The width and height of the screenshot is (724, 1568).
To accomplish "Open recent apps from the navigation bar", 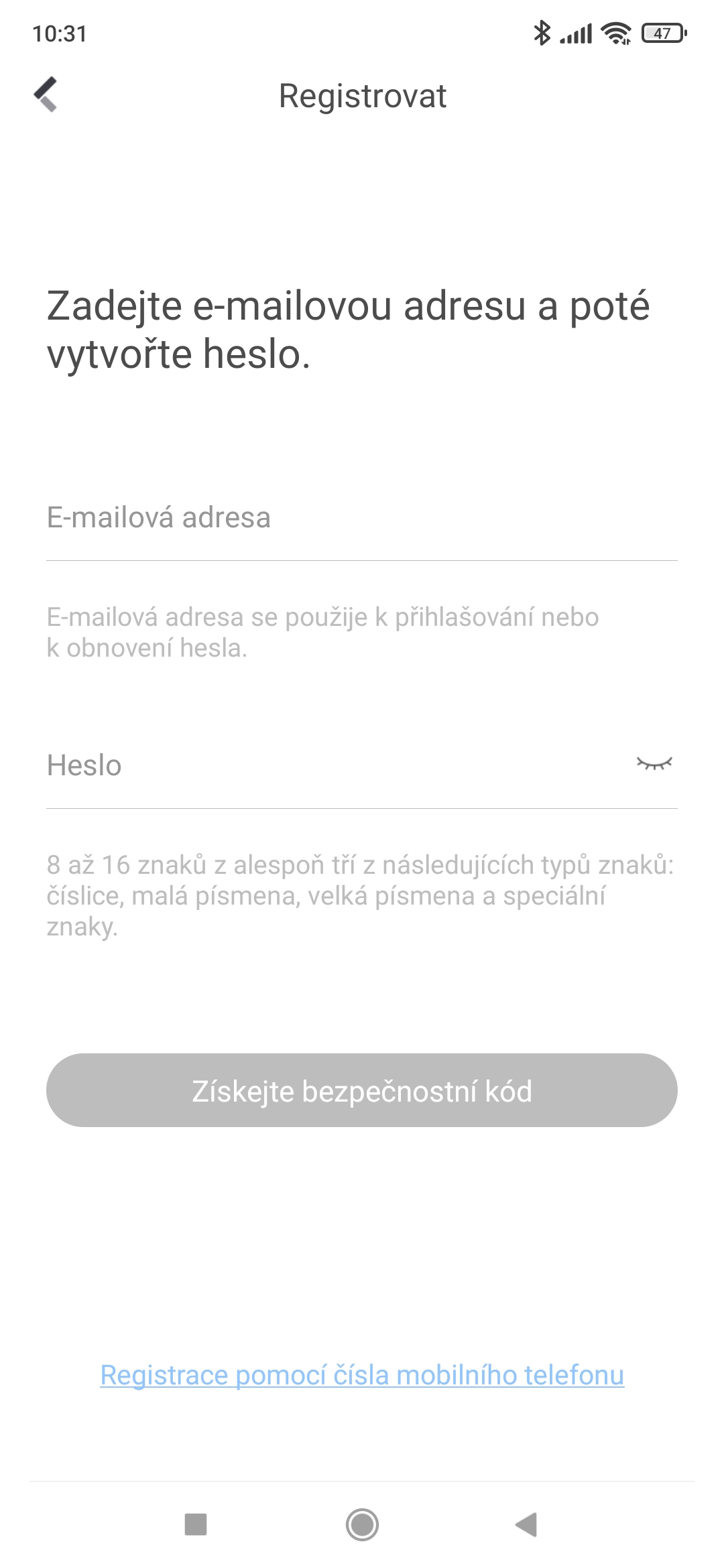I will [x=196, y=1524].
